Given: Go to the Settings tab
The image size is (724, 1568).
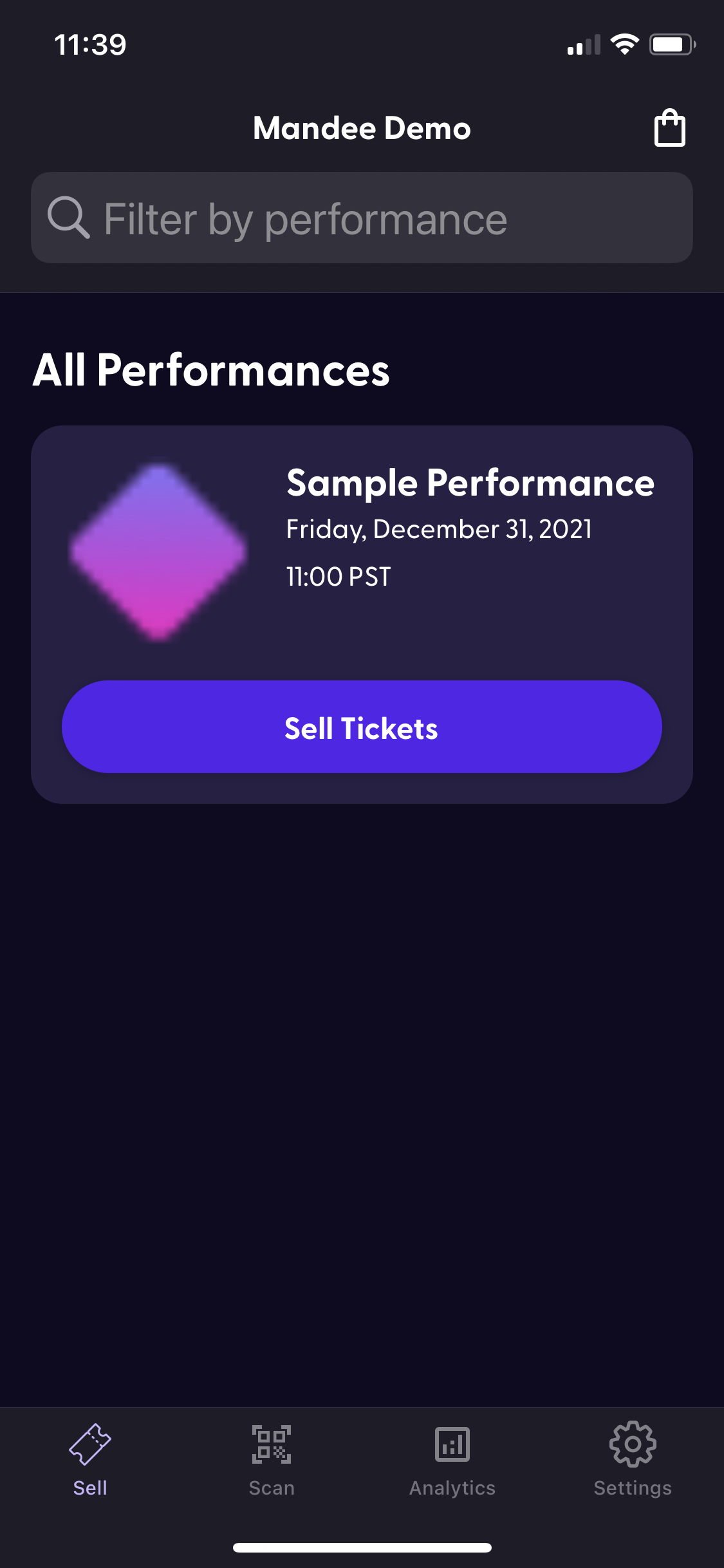Looking at the screenshot, I should tap(633, 1459).
